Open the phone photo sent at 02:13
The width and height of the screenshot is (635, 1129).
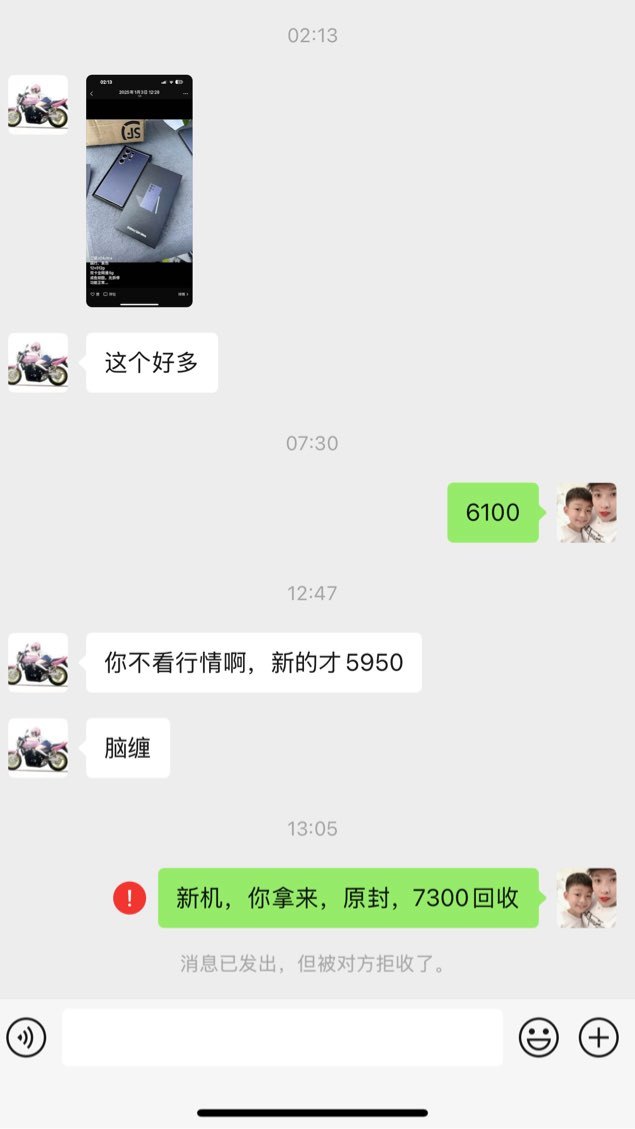pos(139,191)
